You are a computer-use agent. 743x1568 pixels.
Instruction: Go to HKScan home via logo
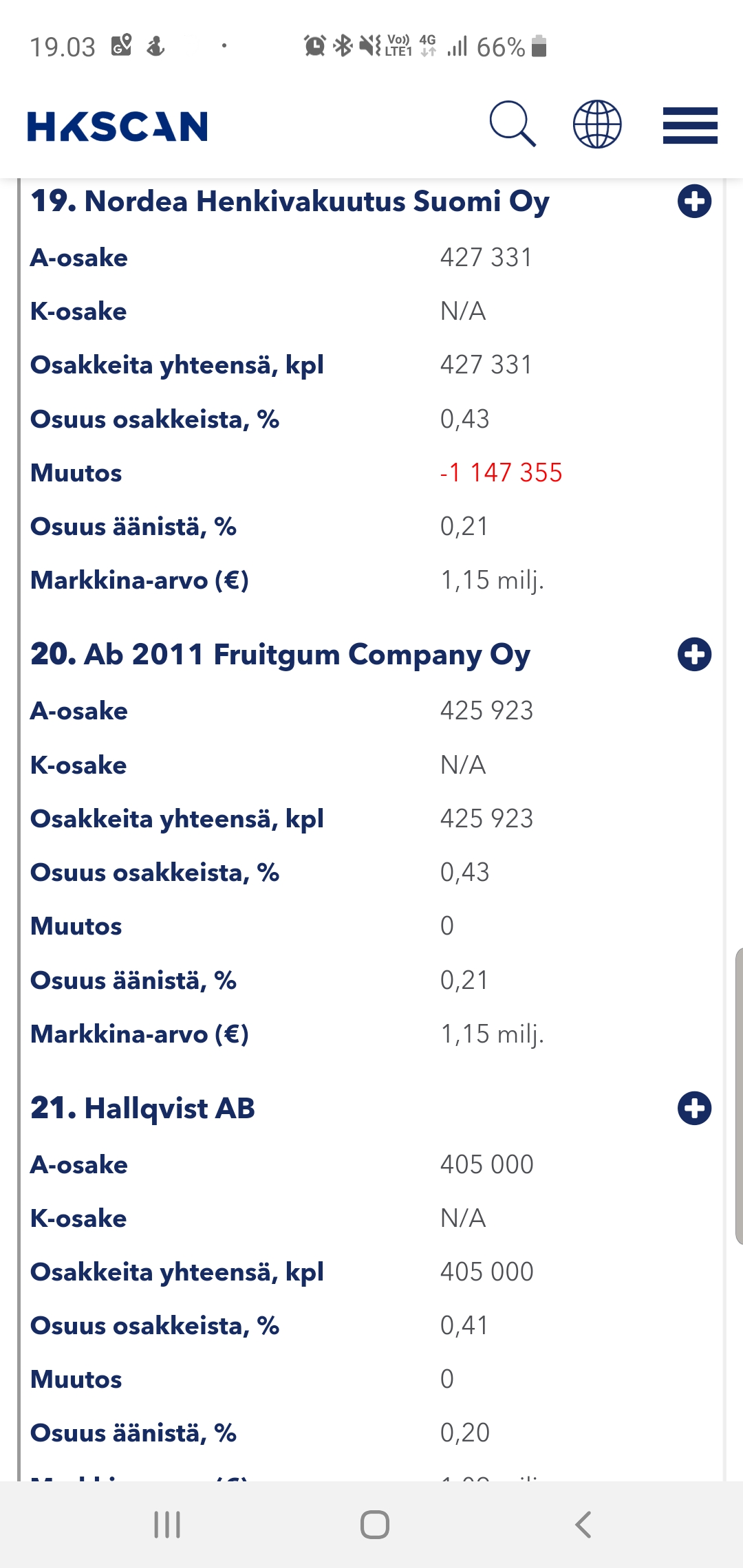point(118,127)
